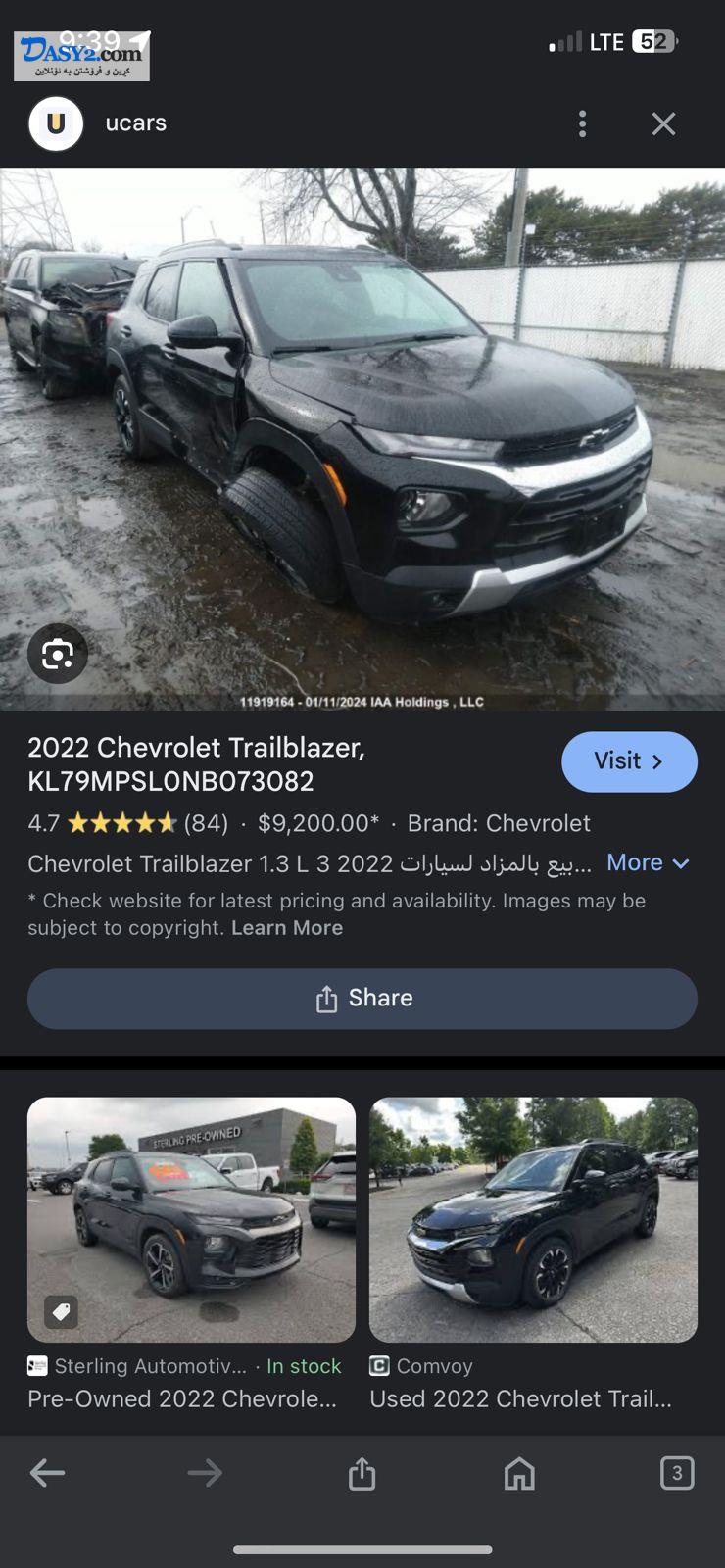The image size is (725, 1568).
Task: Expand description with More
Action: [648, 862]
